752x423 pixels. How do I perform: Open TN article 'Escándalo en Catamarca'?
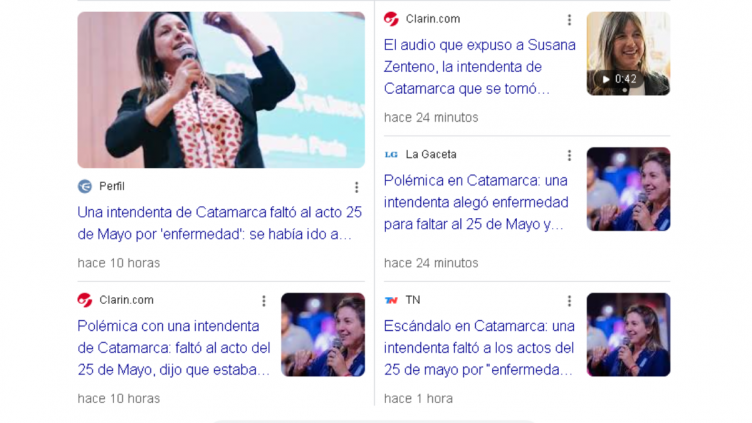tap(479, 348)
